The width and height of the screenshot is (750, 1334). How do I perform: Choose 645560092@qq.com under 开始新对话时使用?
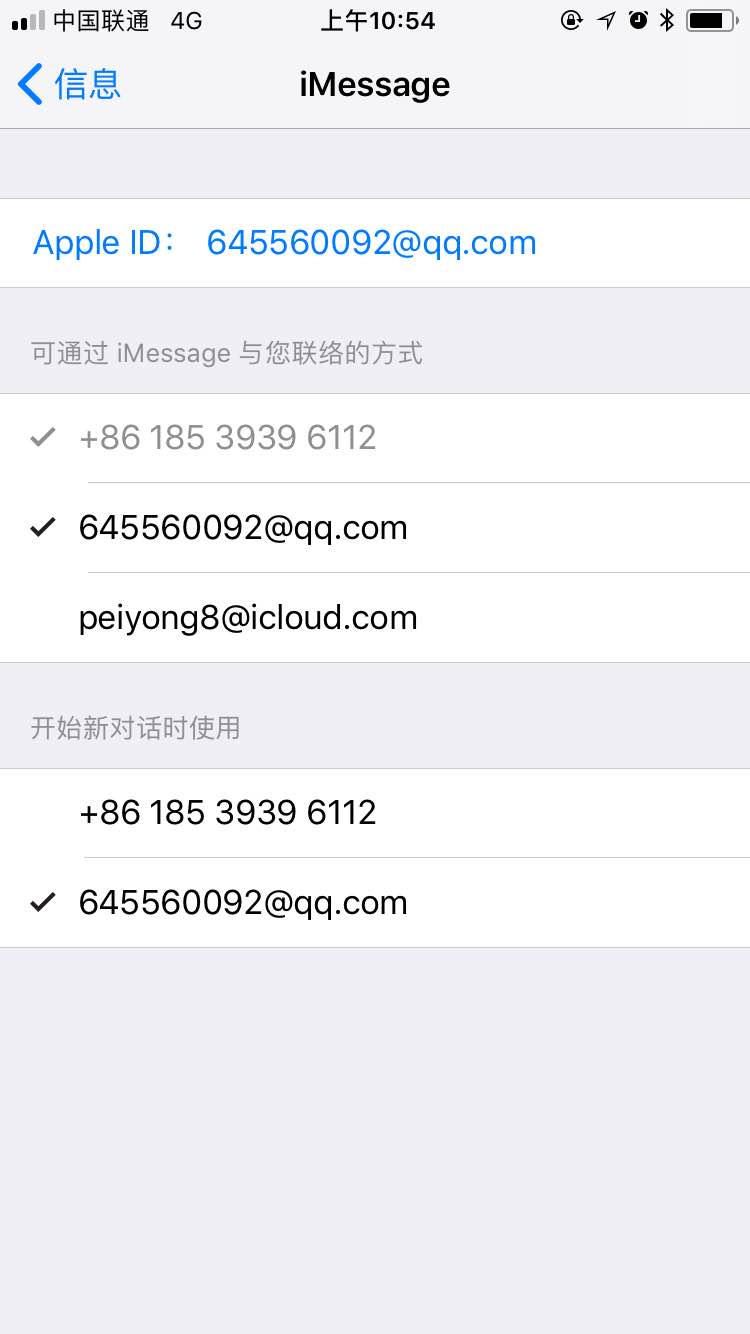point(243,903)
